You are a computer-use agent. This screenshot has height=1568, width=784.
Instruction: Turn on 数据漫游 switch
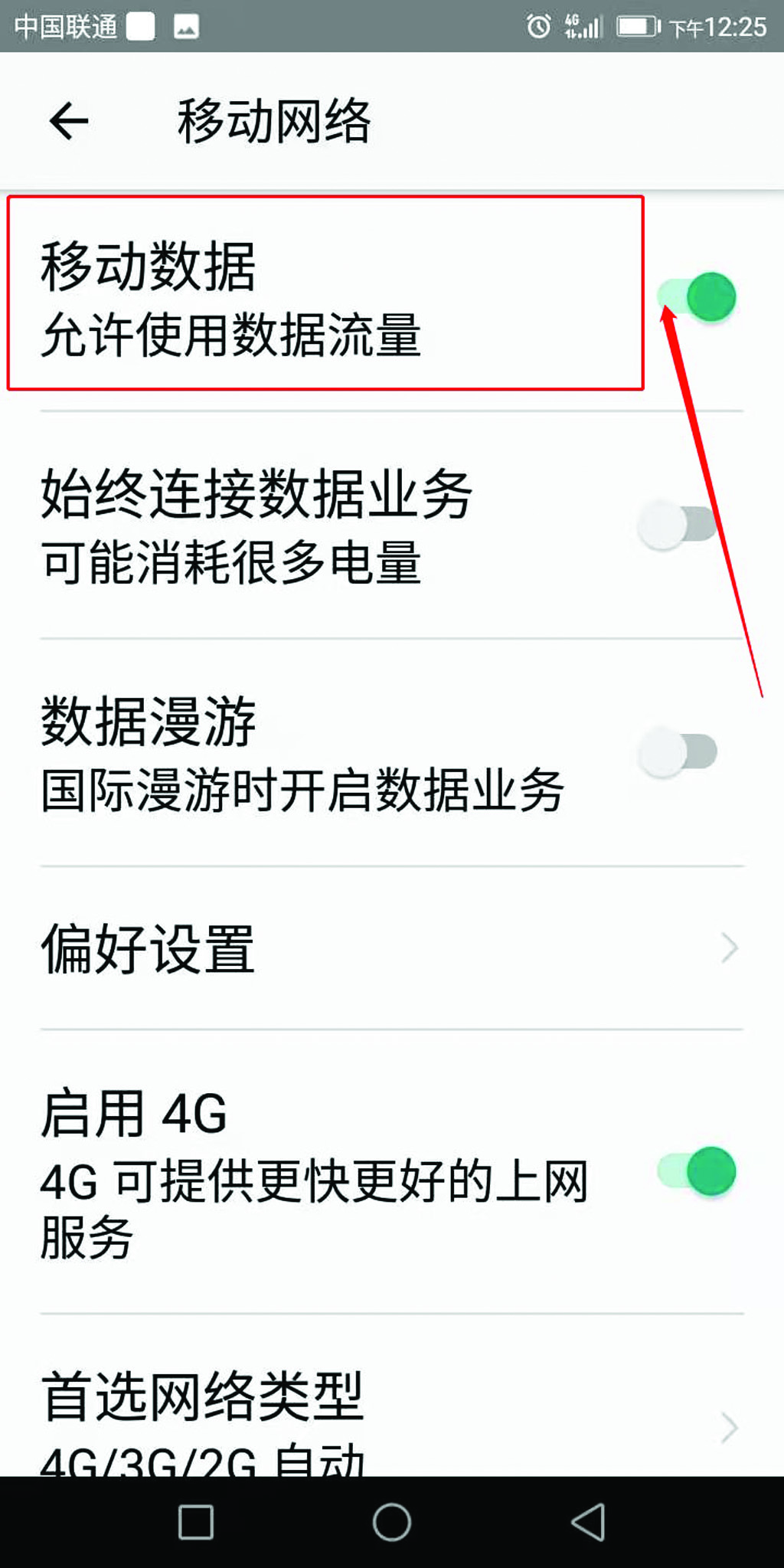678,752
